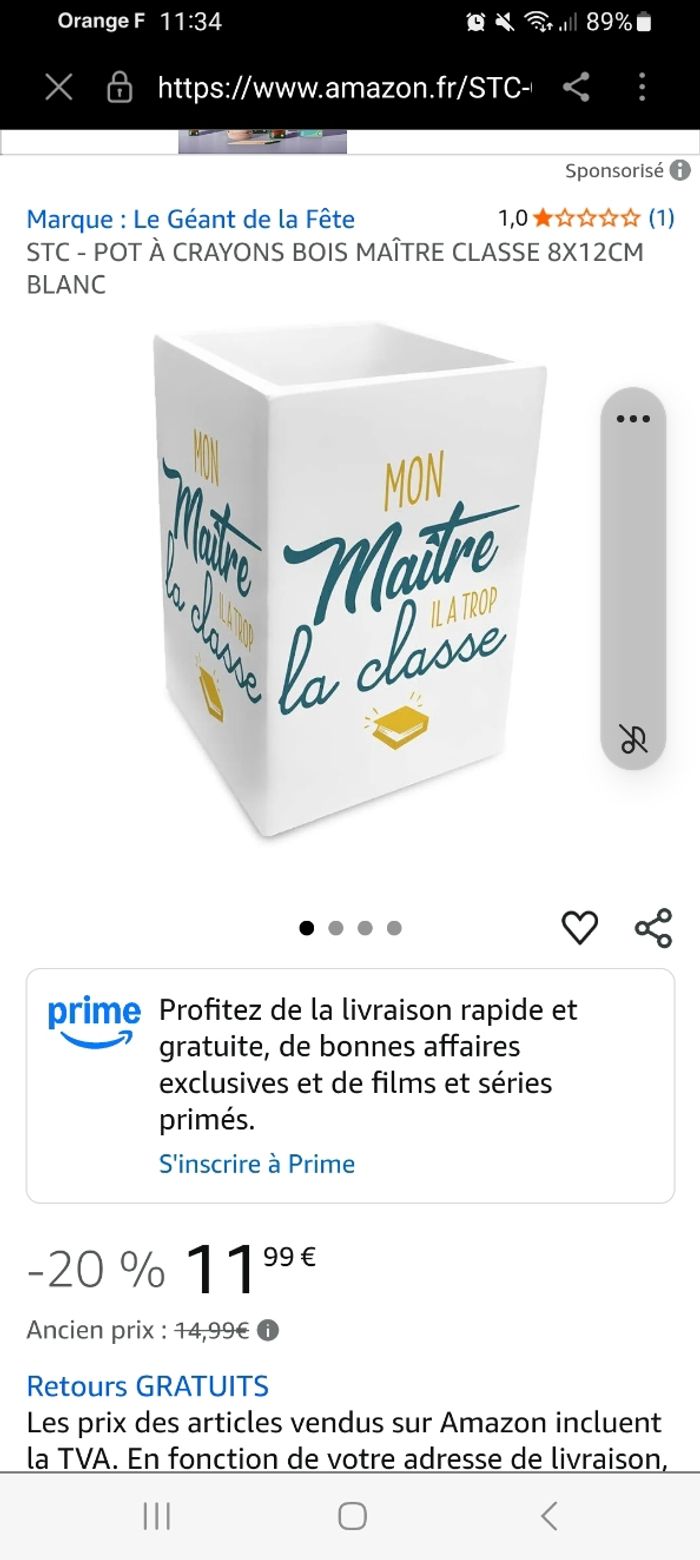
Task: Open Retours GRATUITS details
Action: [148, 1386]
